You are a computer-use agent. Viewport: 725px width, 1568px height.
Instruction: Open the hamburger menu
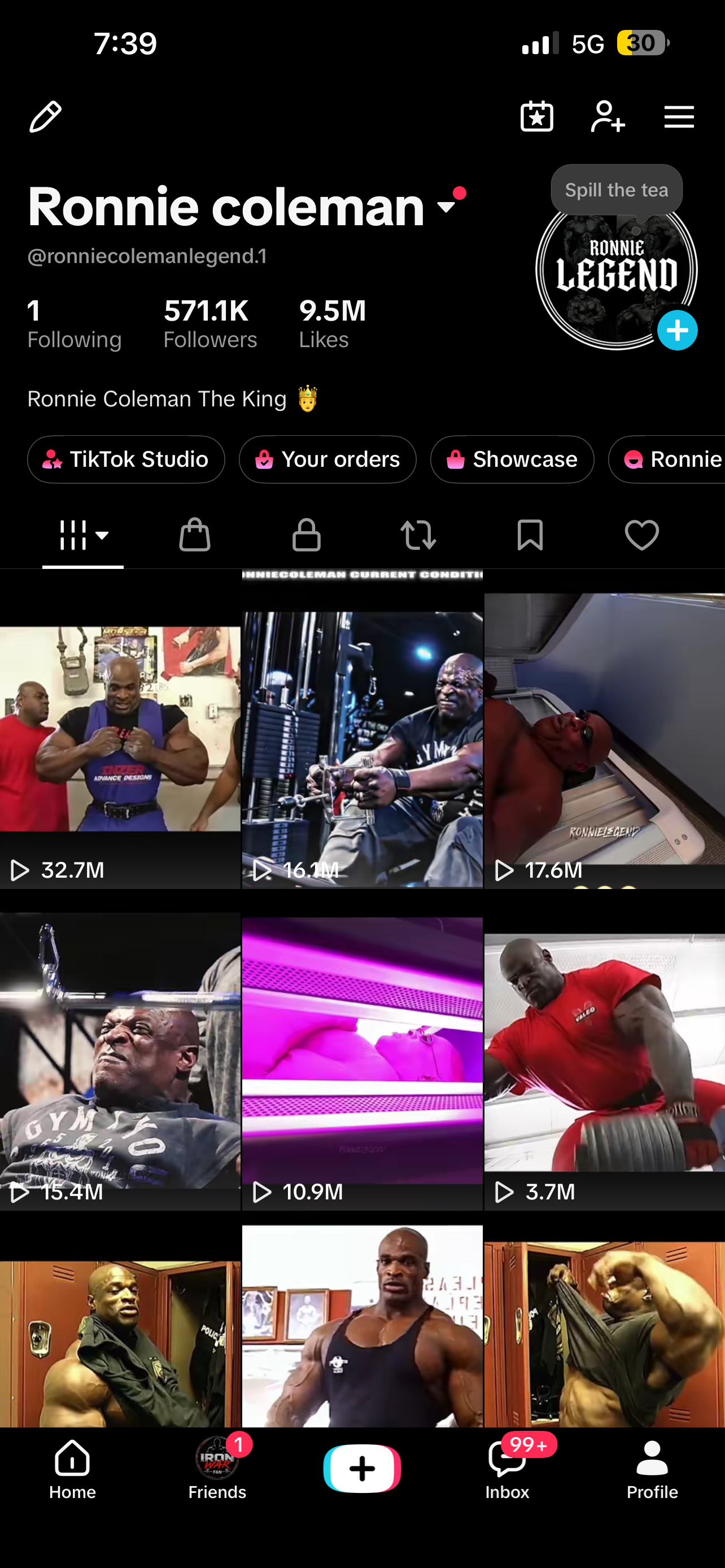[679, 117]
